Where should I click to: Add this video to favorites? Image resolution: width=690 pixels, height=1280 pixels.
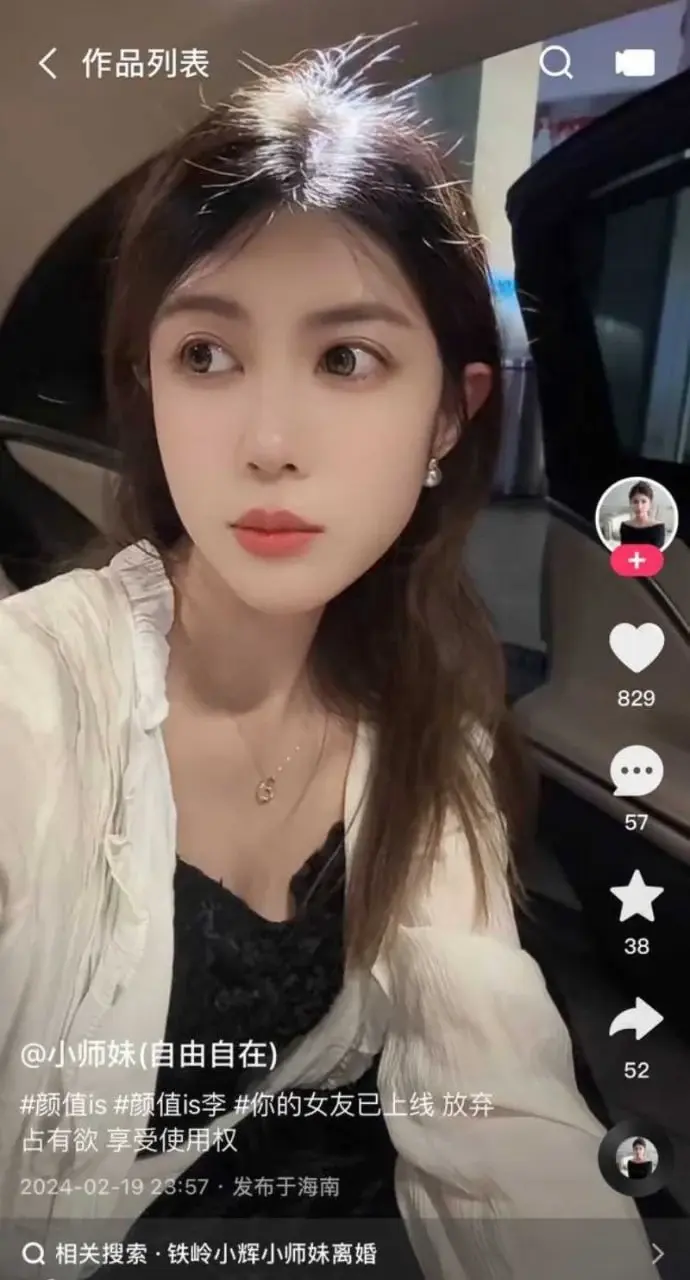tap(637, 896)
